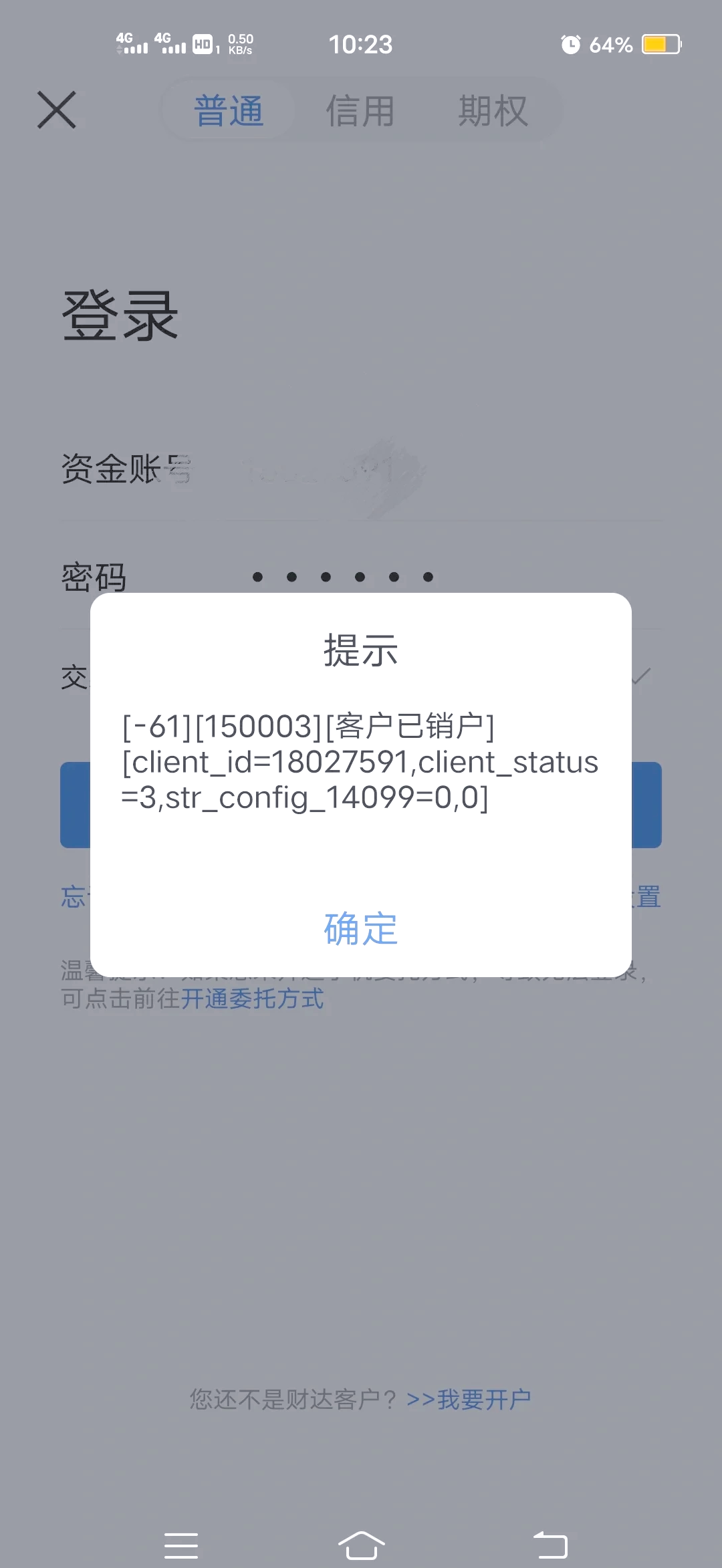Follow the 我要开户 account opening link
722x1568 pixels.
coord(483,1398)
